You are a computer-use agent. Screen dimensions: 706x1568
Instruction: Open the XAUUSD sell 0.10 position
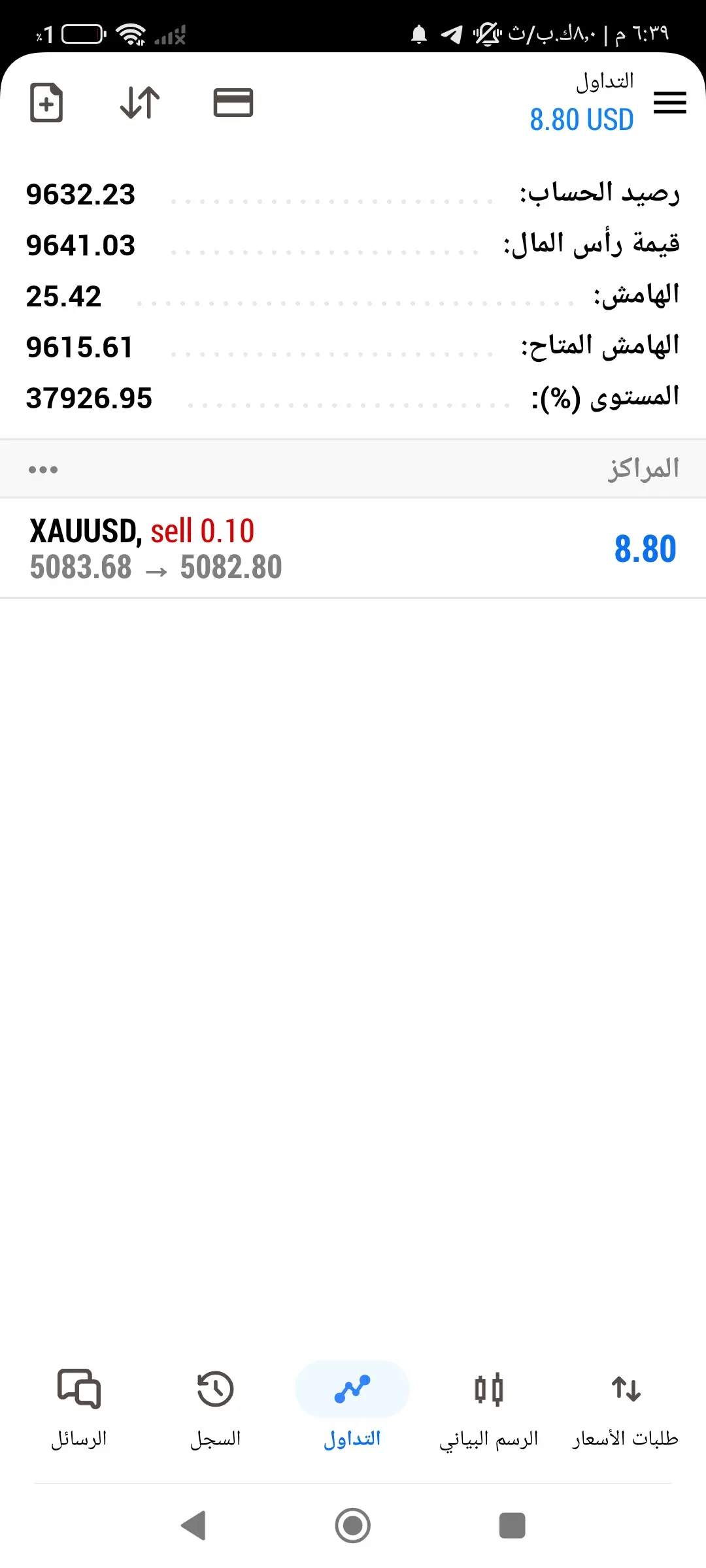coord(353,548)
